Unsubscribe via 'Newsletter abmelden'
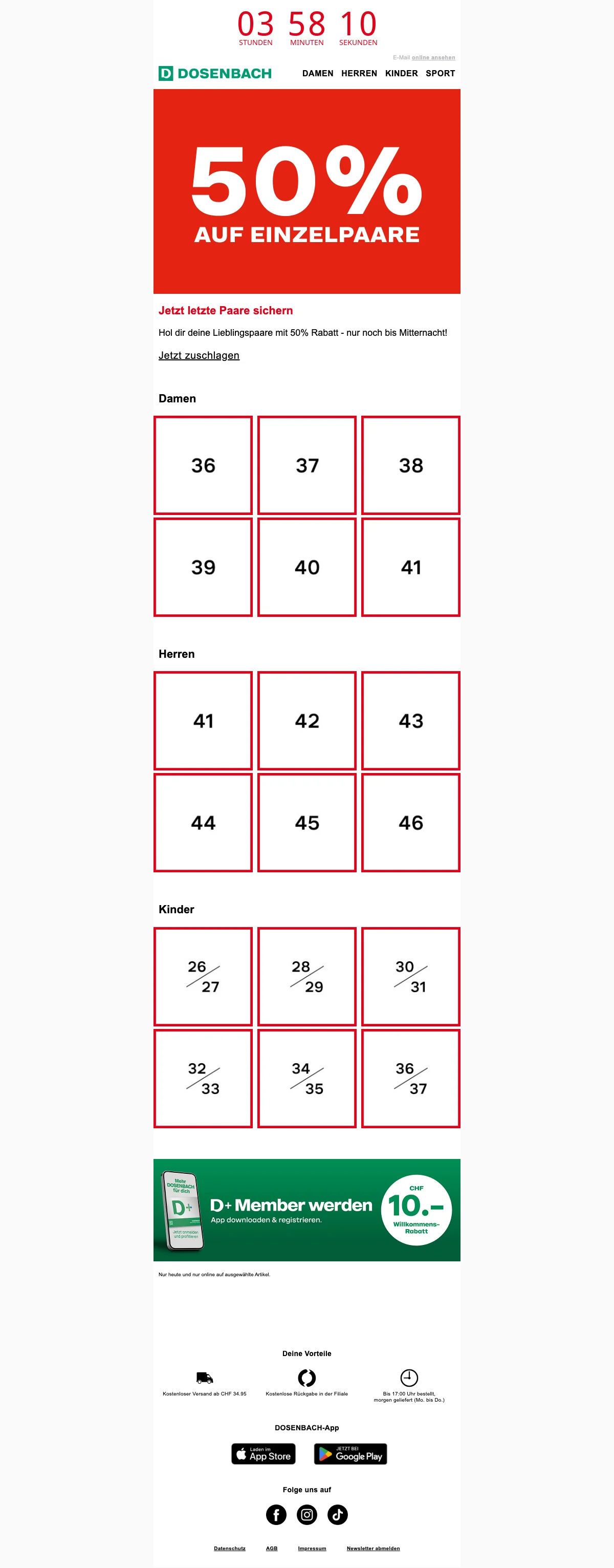This screenshot has height=1568, width=614. click(373, 1548)
